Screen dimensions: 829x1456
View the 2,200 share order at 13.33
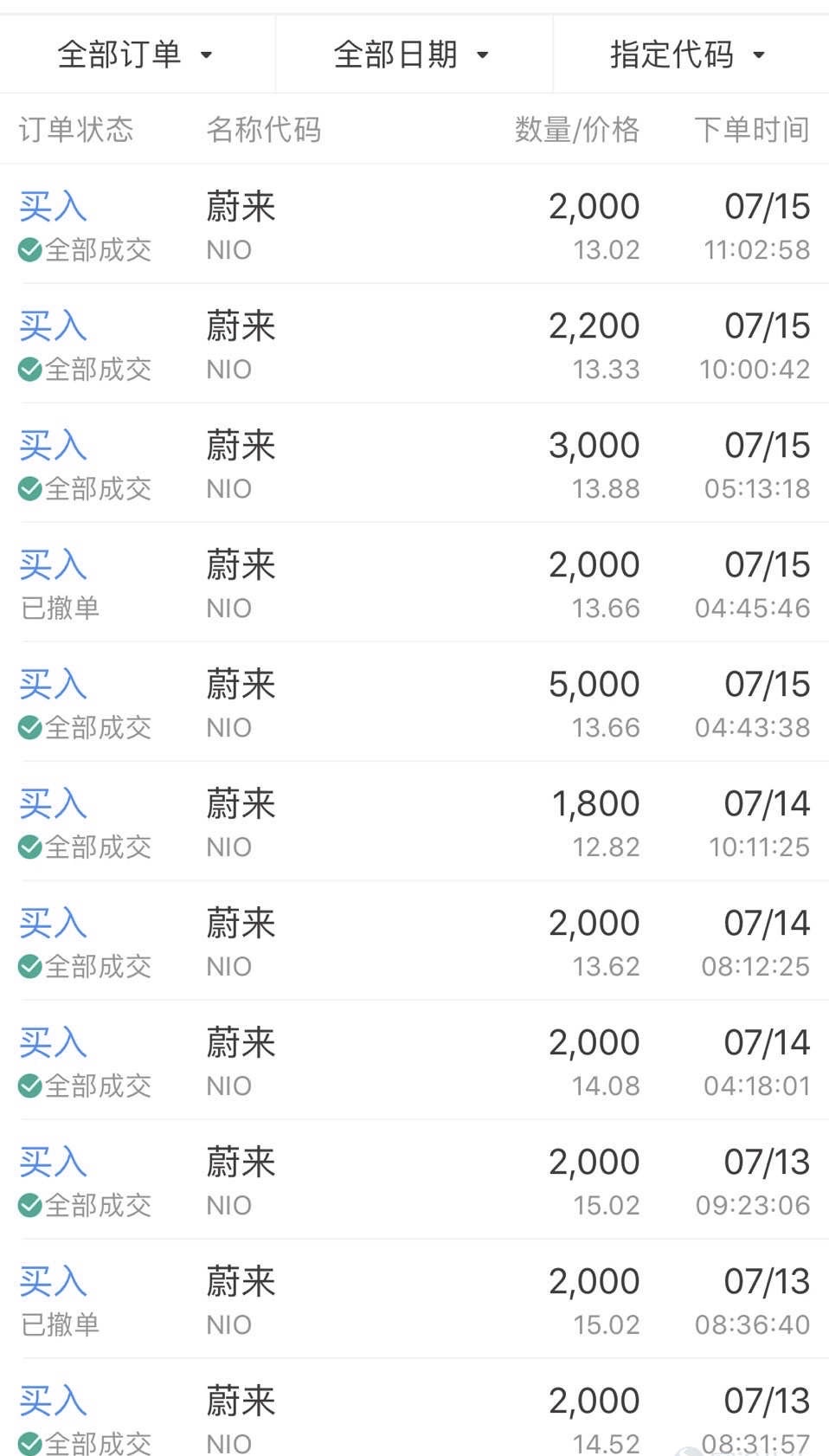tap(414, 344)
